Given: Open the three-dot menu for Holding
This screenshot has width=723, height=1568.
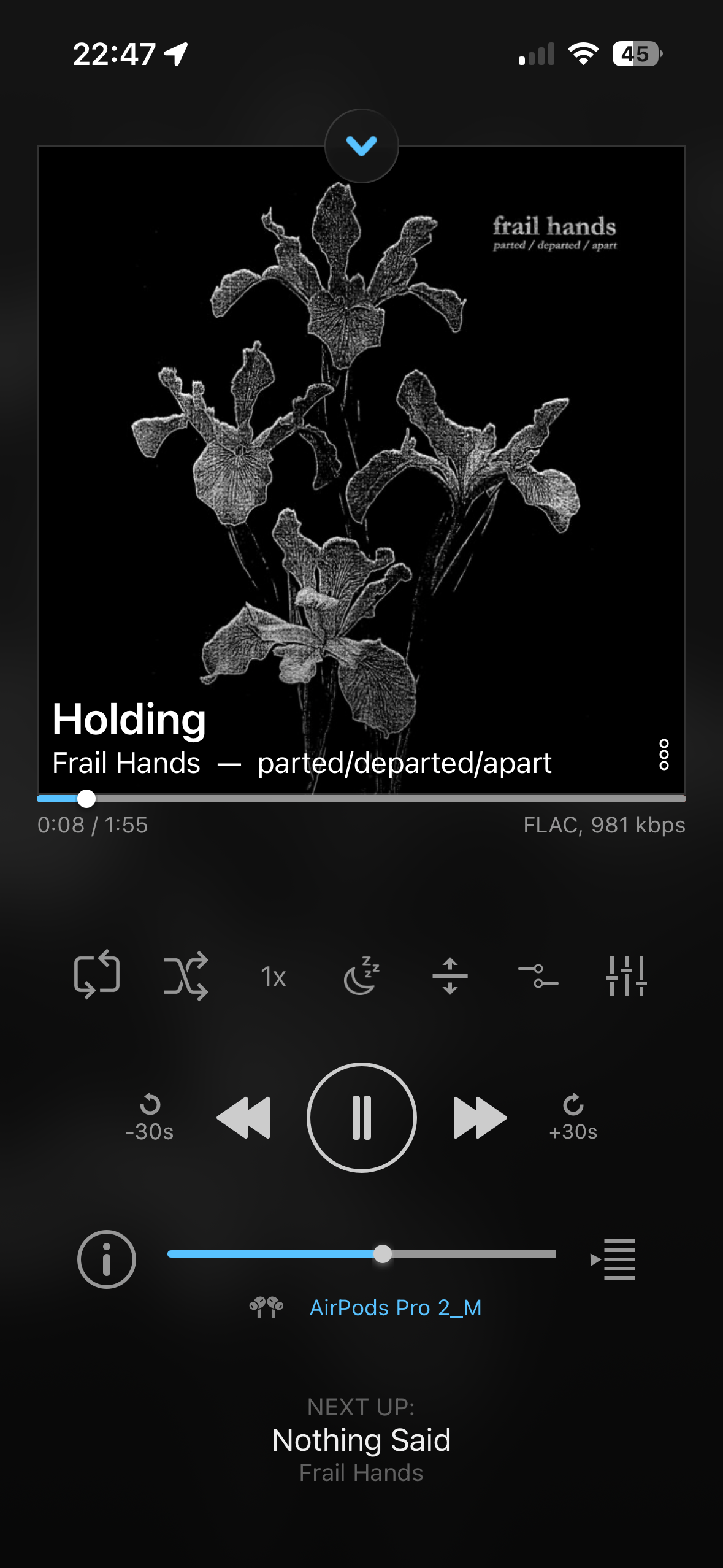Looking at the screenshot, I should coord(664,755).
